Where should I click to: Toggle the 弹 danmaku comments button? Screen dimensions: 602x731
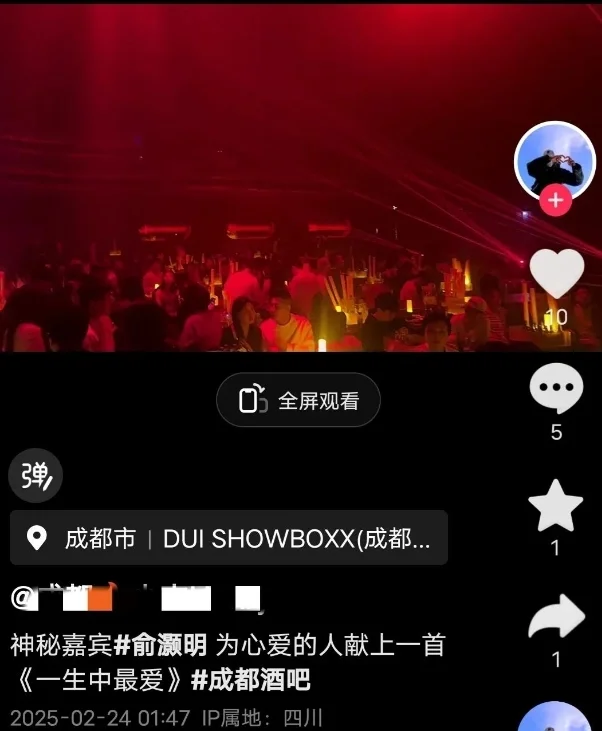(x=36, y=475)
